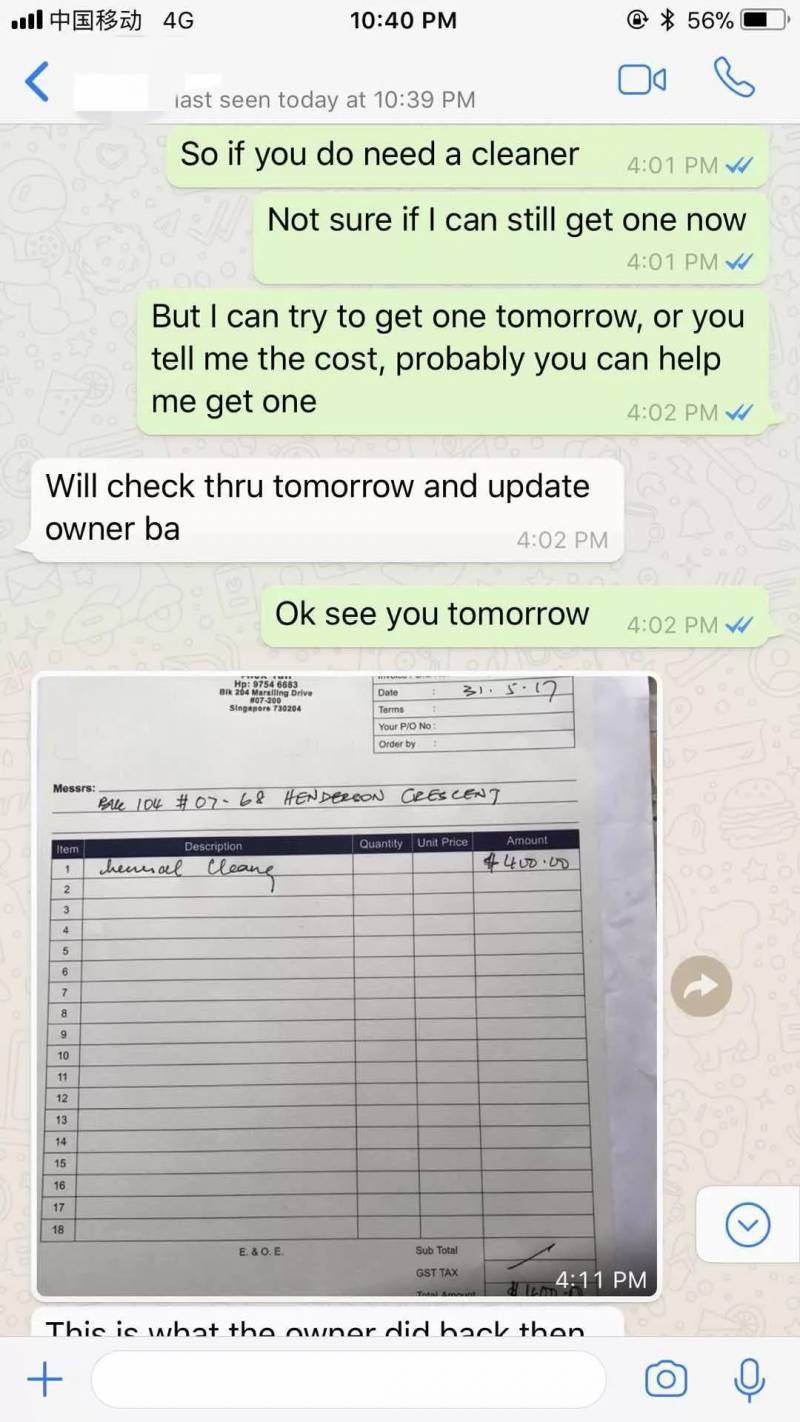Start a voice call
This screenshot has width=800, height=1422.
coord(733,78)
